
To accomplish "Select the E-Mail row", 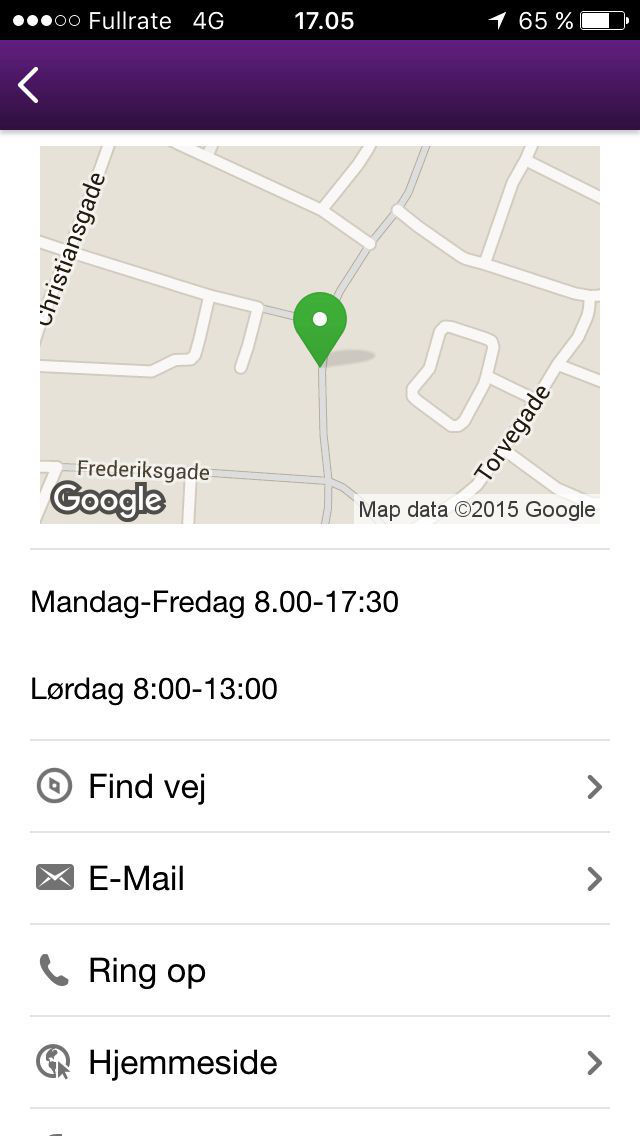I will coord(320,878).
